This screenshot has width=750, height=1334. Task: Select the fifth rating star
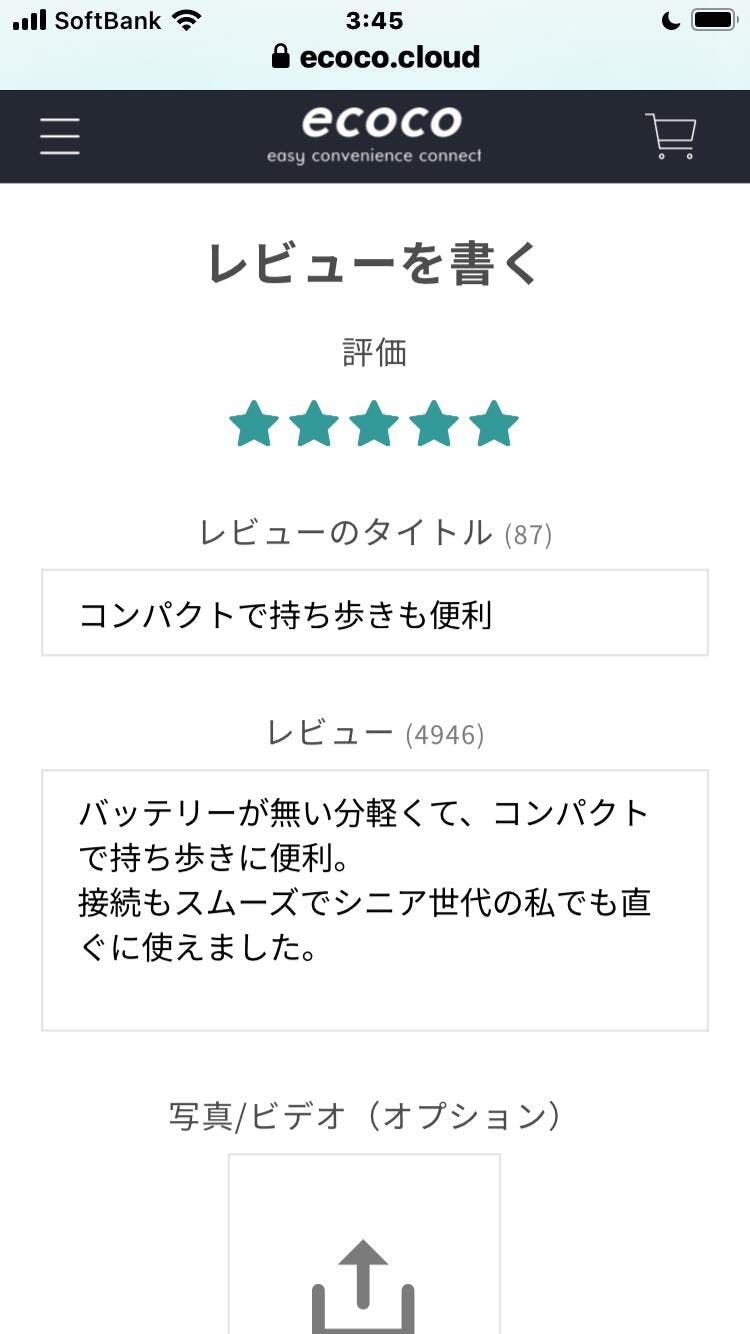(494, 424)
